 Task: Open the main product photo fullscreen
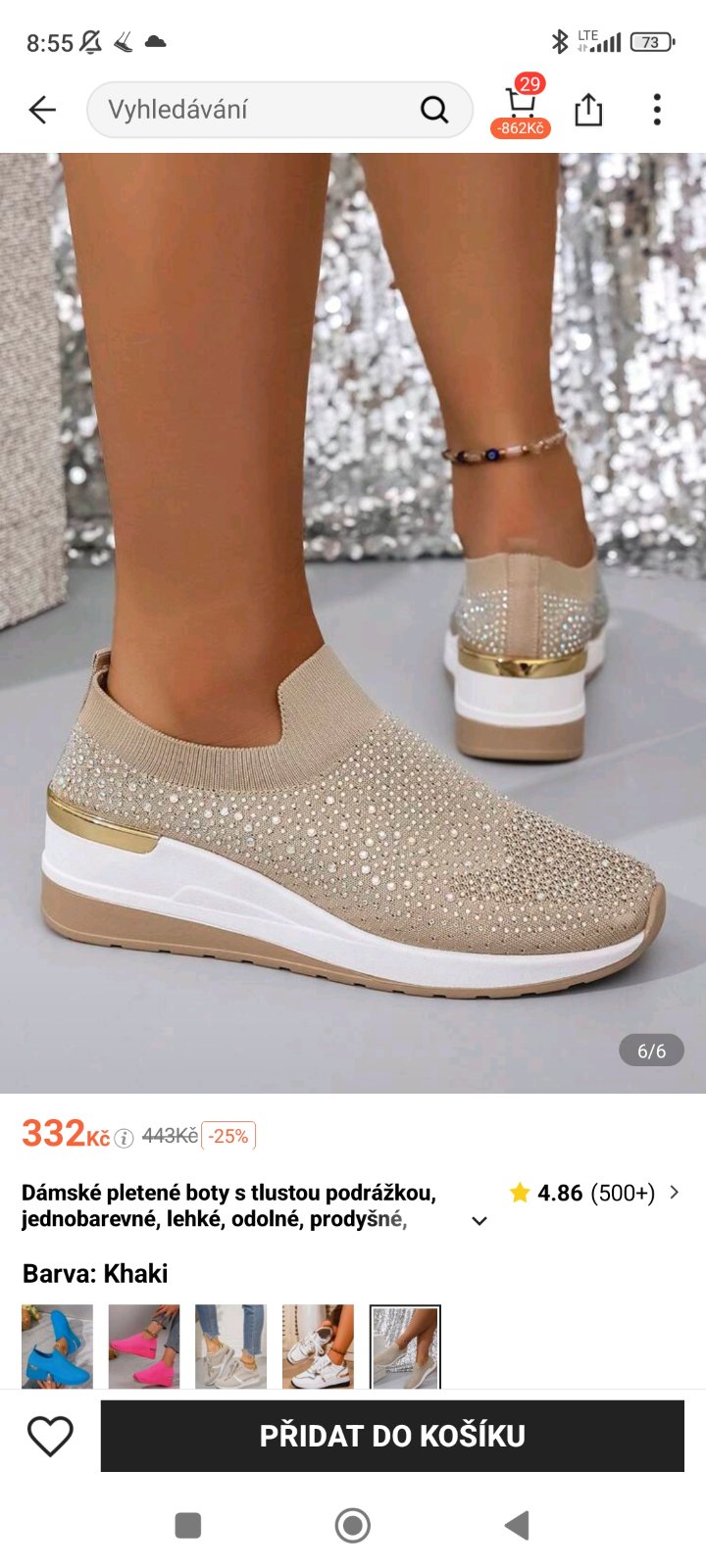(x=353, y=622)
